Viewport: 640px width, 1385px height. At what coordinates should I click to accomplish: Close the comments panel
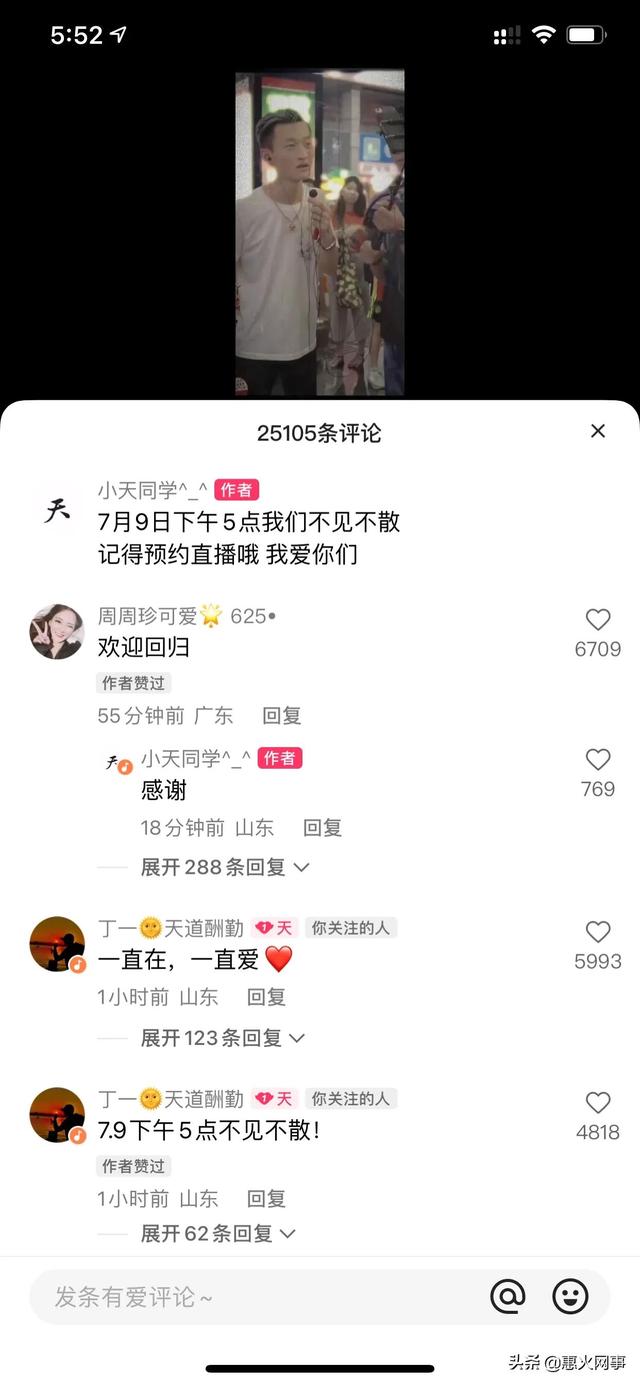click(x=598, y=431)
